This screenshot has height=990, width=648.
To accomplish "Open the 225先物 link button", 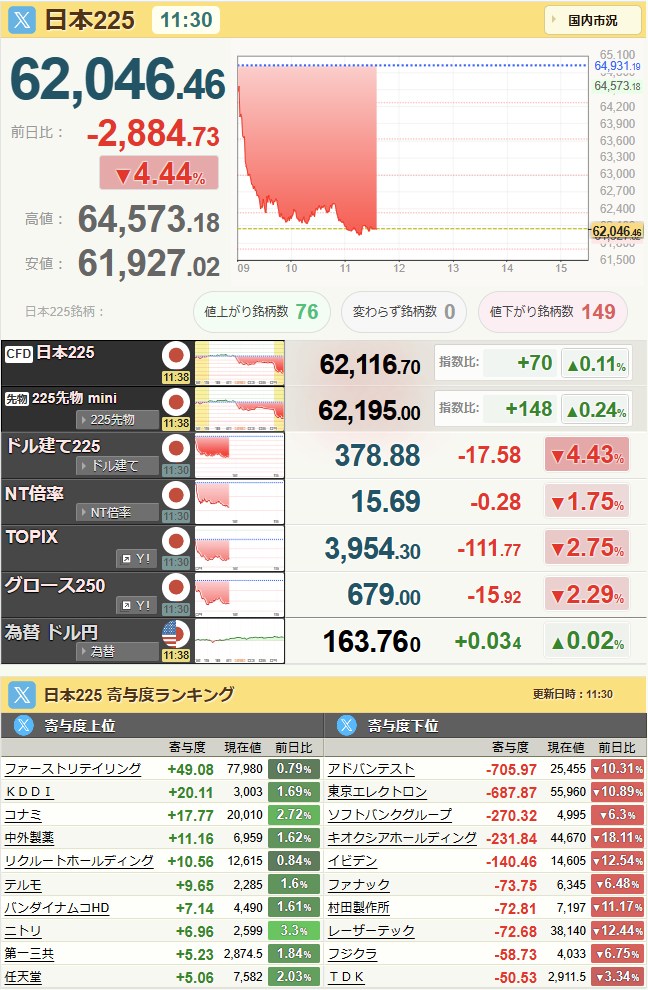I will click(118, 419).
